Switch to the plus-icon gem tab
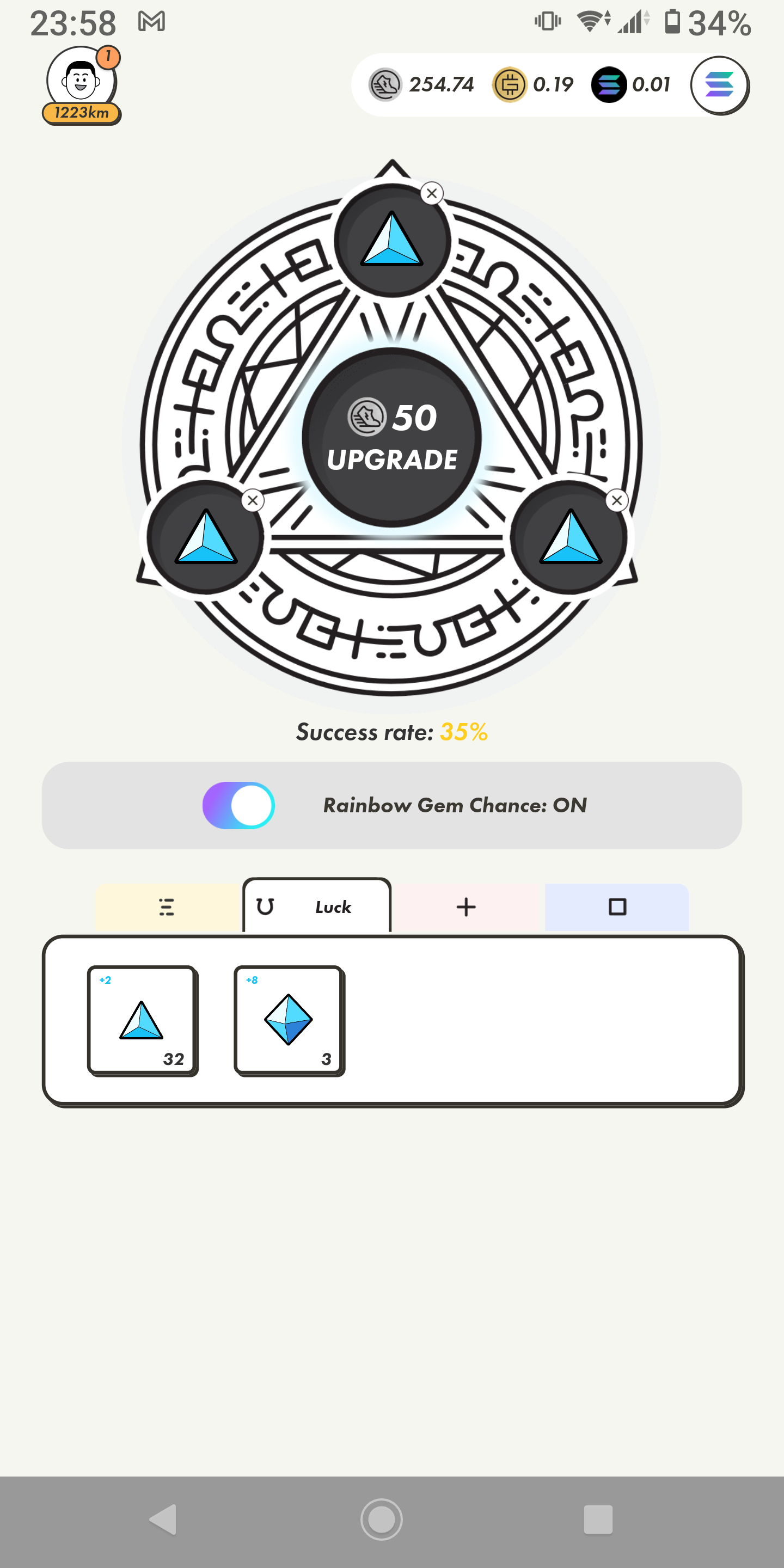This screenshot has width=784, height=1568. [x=466, y=907]
